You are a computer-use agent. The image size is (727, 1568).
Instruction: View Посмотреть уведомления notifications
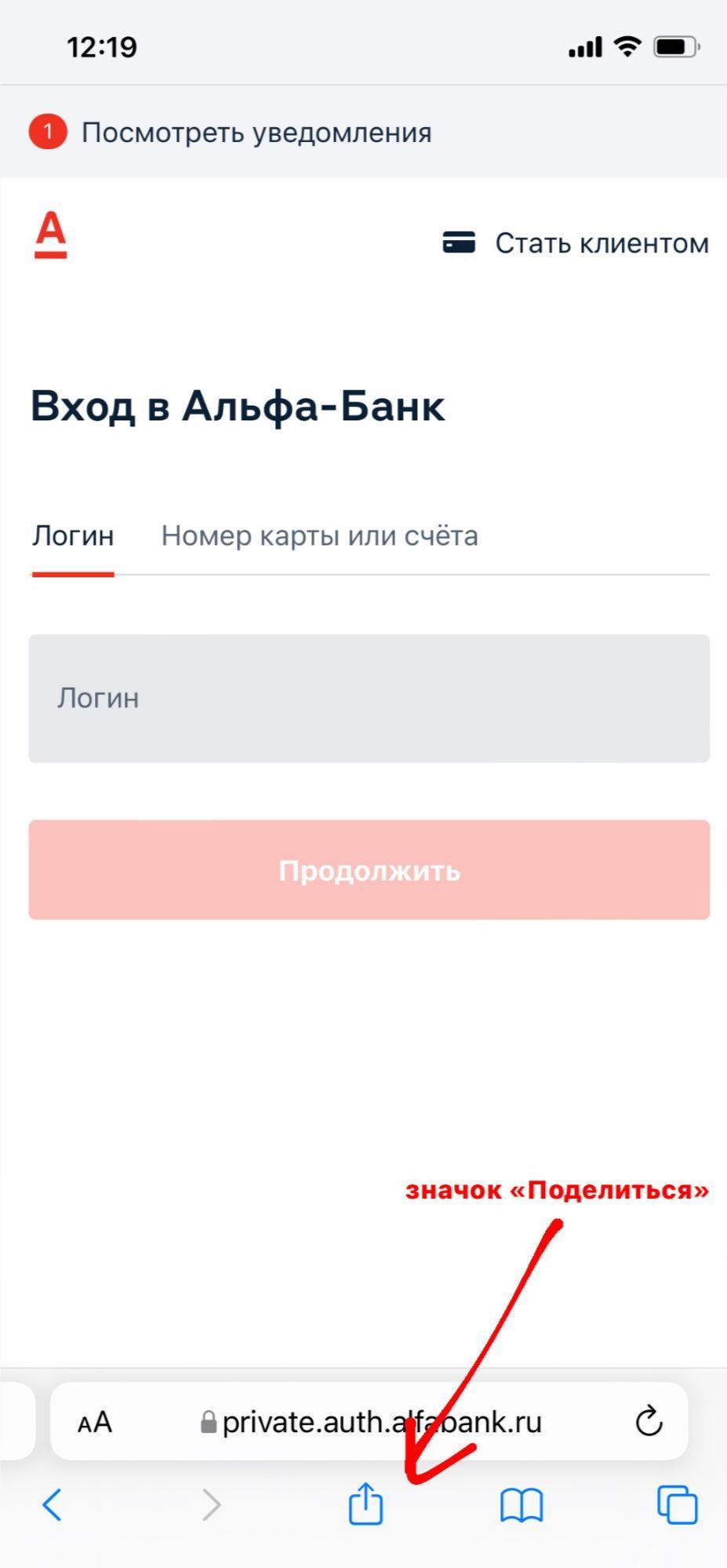256,133
